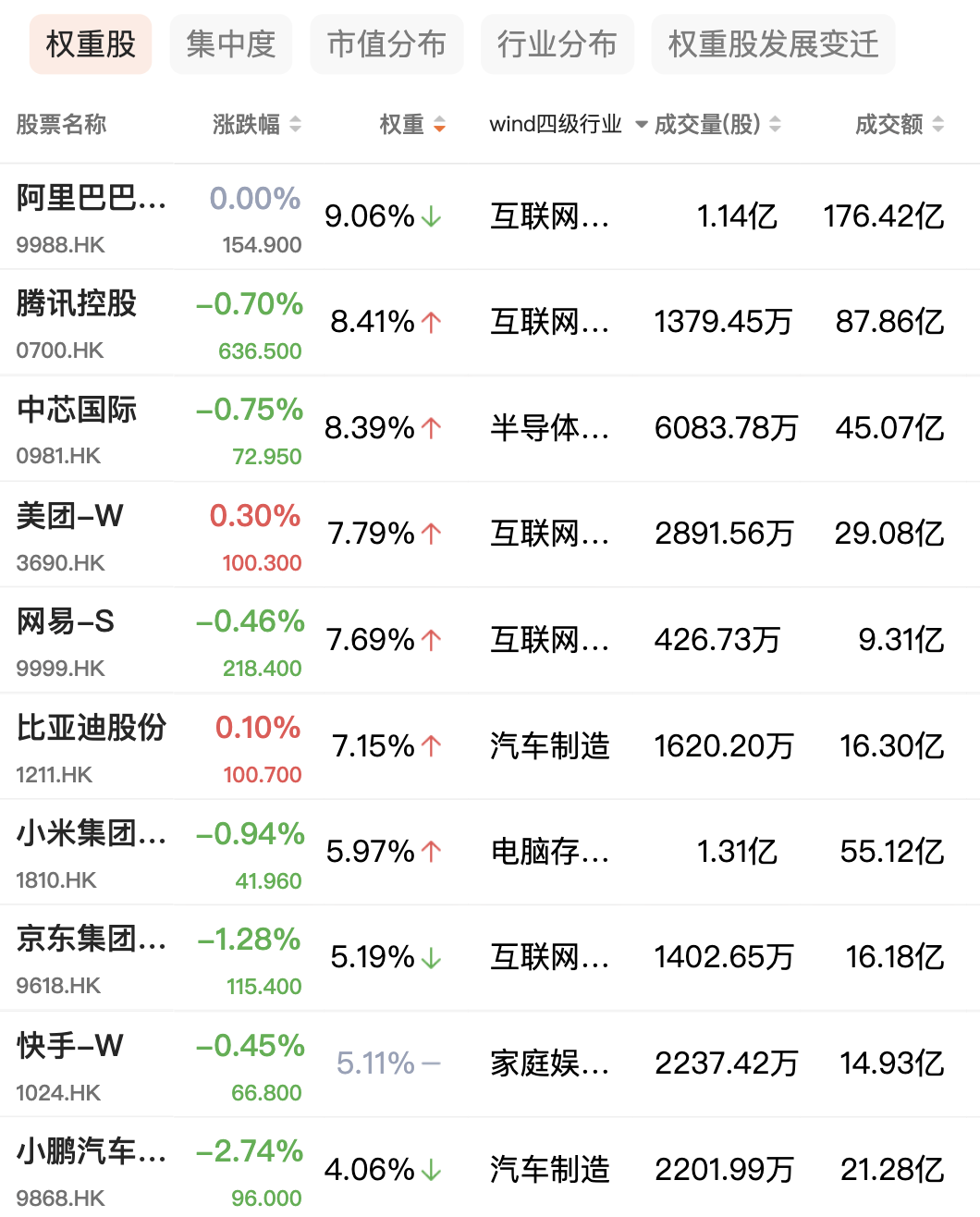This screenshot has width=980, height=1217.
Task: View 中芯国际 0981.HK stock
Action: coord(78,428)
